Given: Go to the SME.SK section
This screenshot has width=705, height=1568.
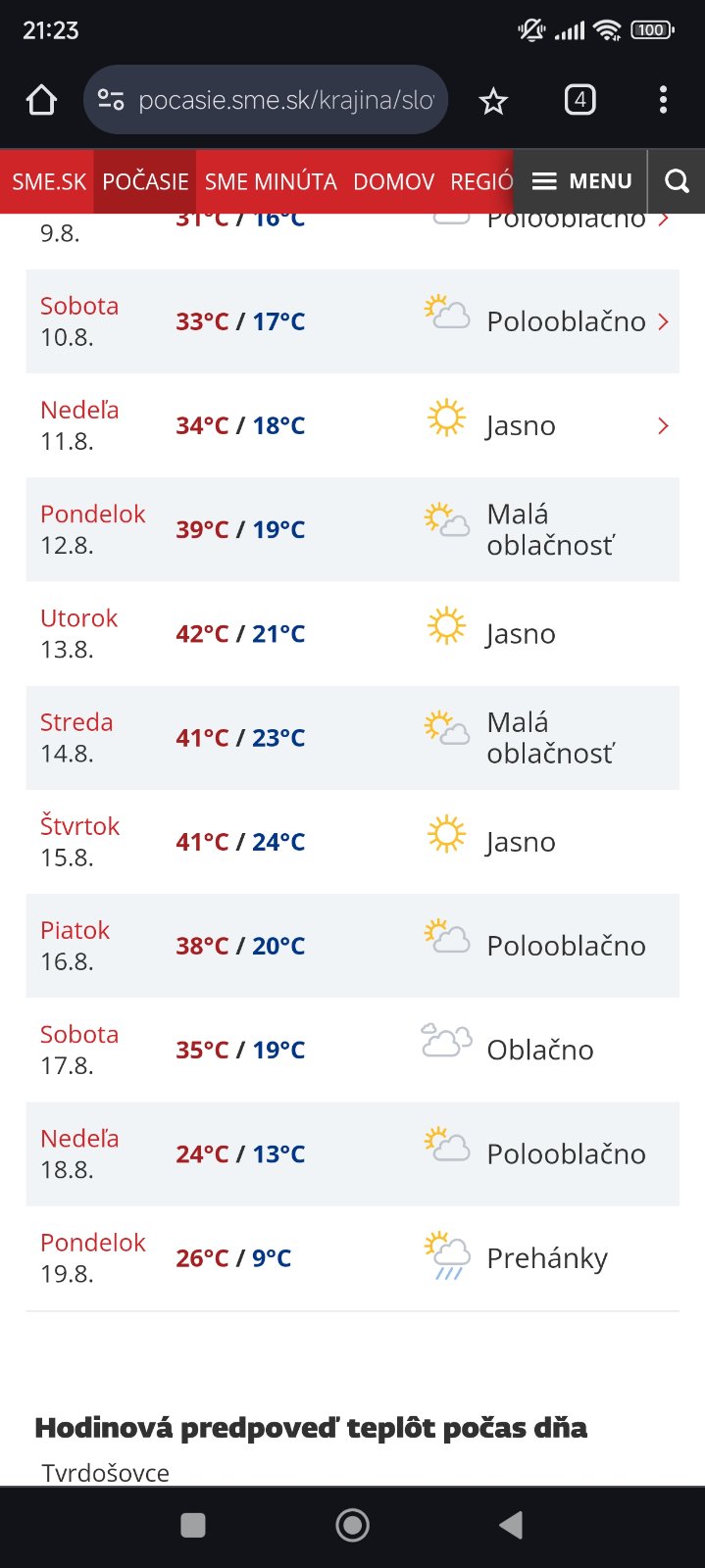Looking at the screenshot, I should [49, 181].
